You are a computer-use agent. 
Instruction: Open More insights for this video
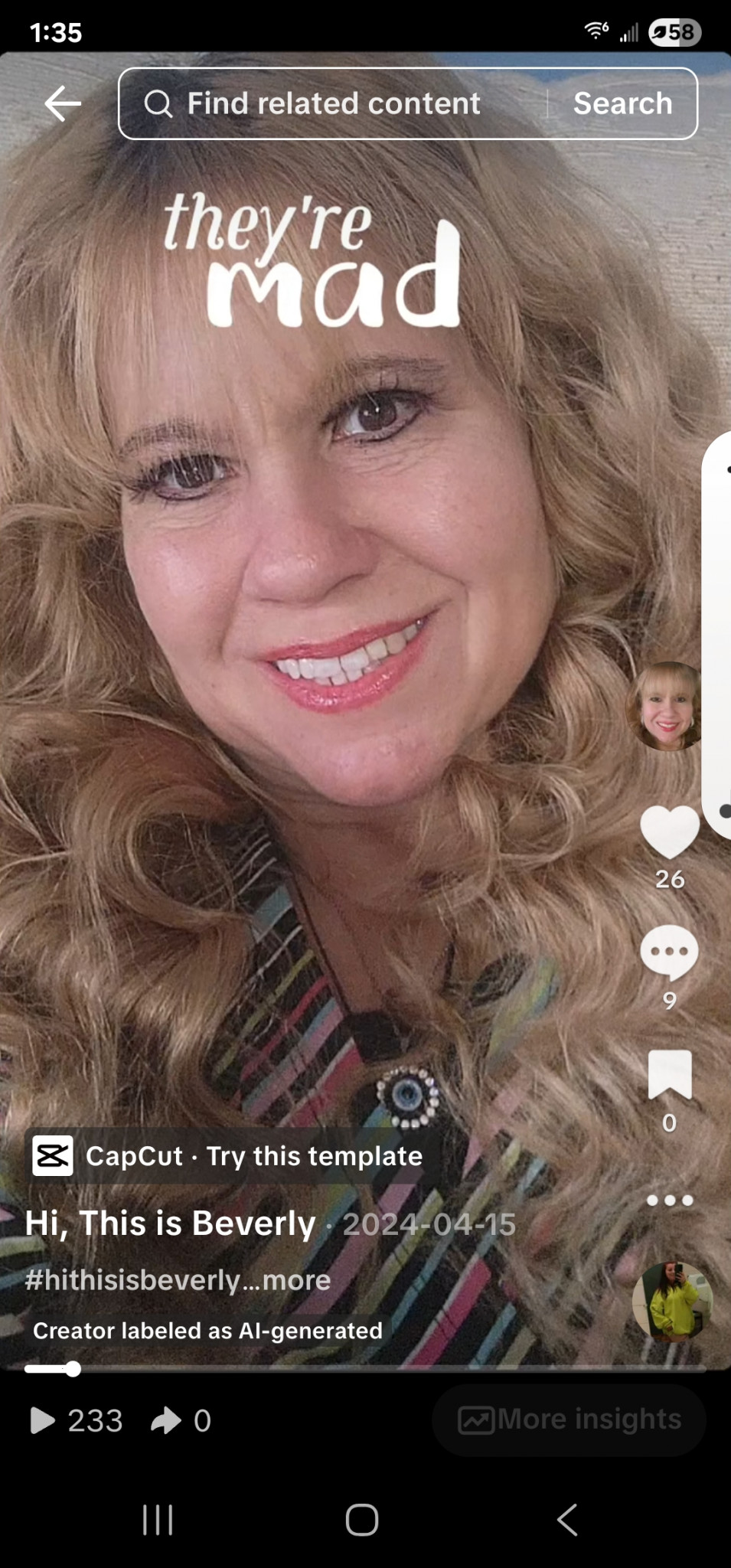(x=569, y=1419)
